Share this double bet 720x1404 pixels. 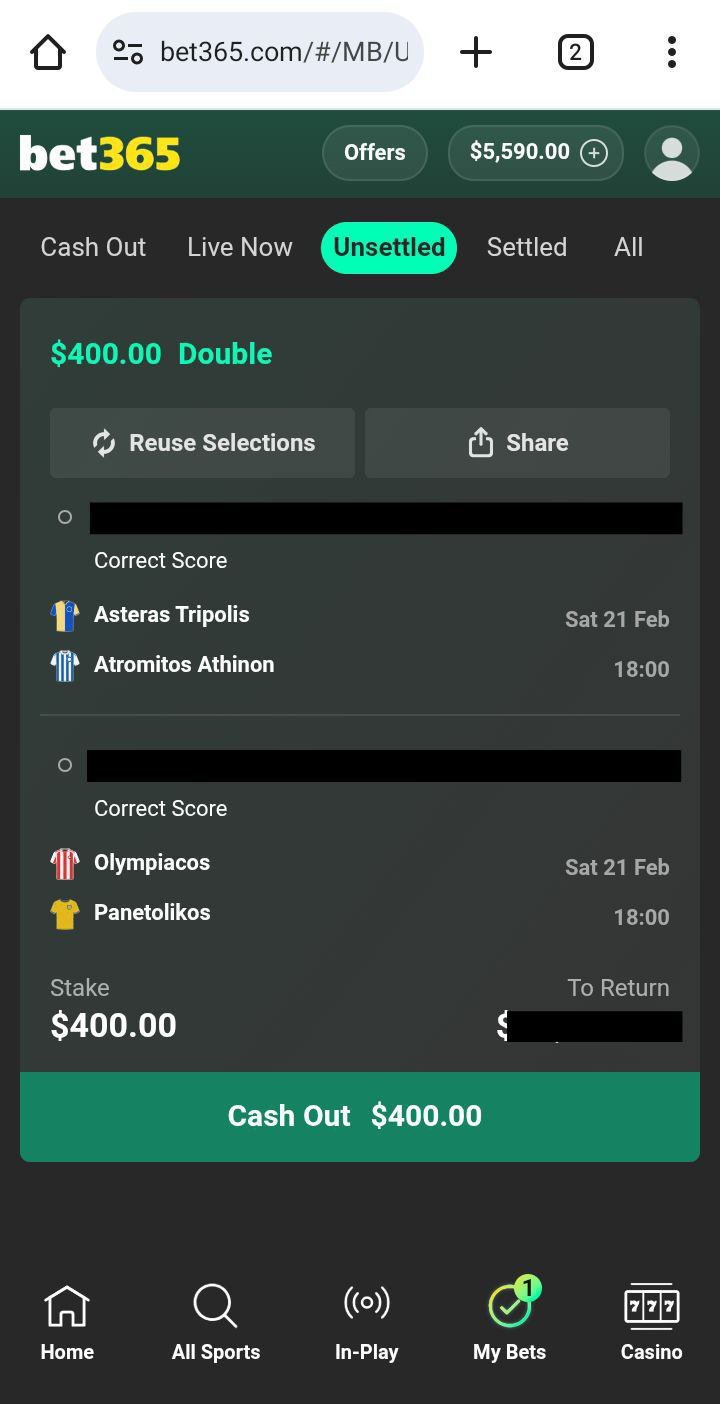point(517,443)
